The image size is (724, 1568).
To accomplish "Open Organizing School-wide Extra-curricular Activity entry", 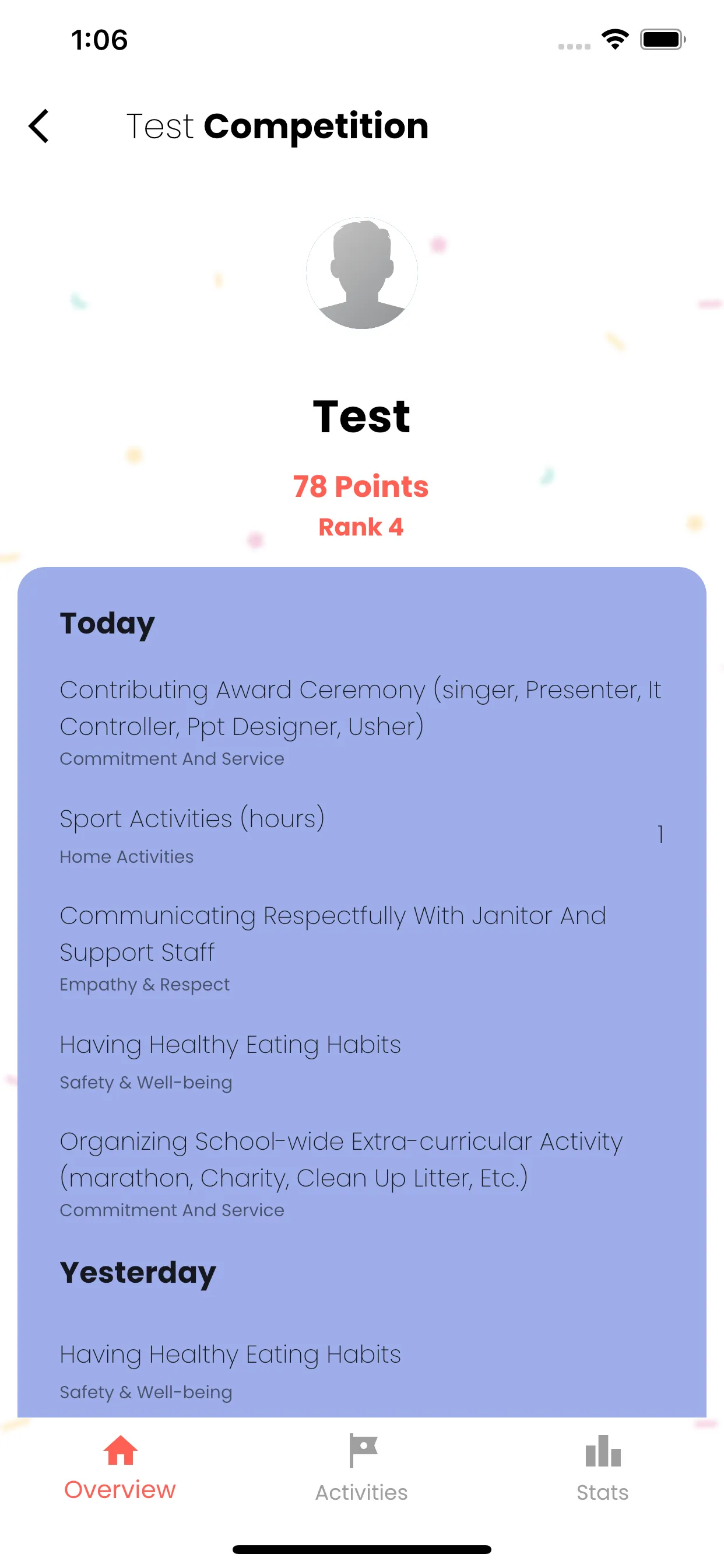I will (361, 1174).
